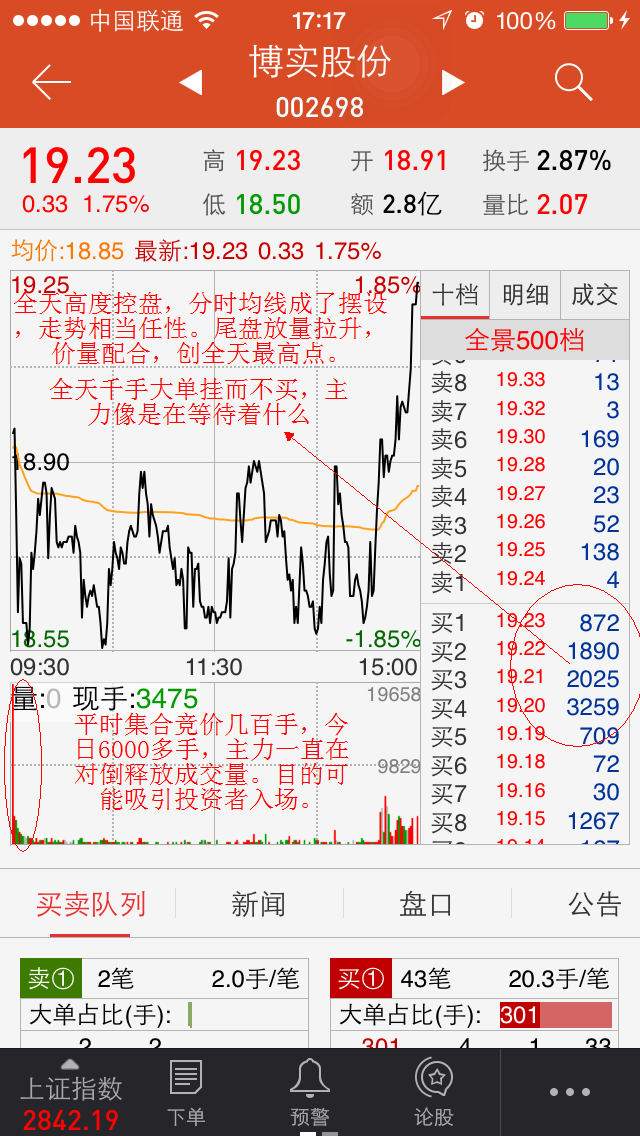Open the three-dot more menu

pyautogui.click(x=570, y=1092)
